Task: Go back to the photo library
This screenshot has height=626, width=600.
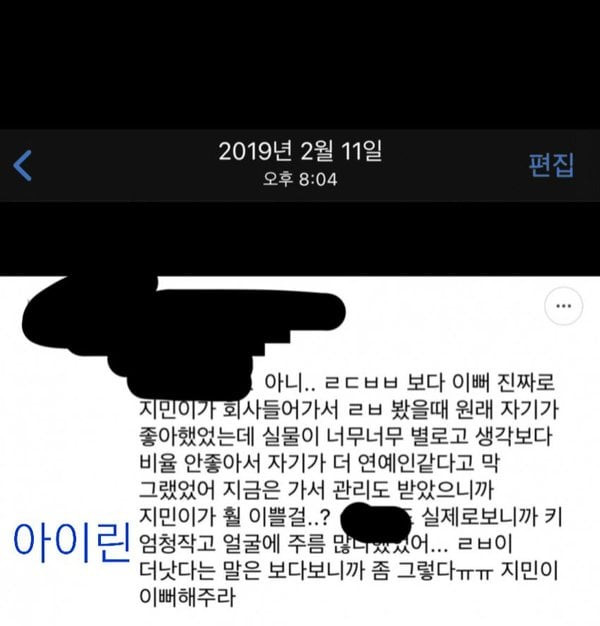Action: pos(23,165)
